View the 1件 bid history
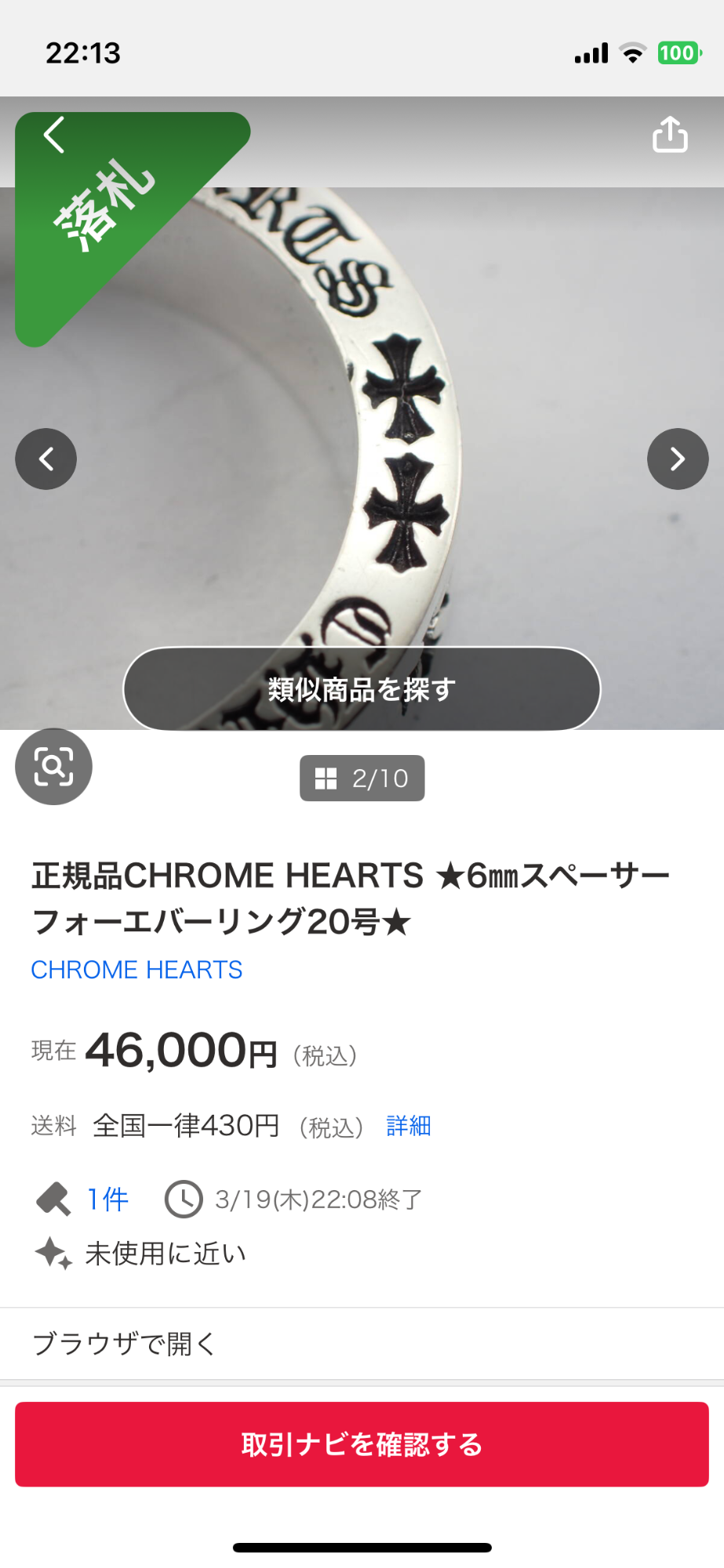Image resolution: width=724 pixels, height=1568 pixels. pyautogui.click(x=107, y=1200)
